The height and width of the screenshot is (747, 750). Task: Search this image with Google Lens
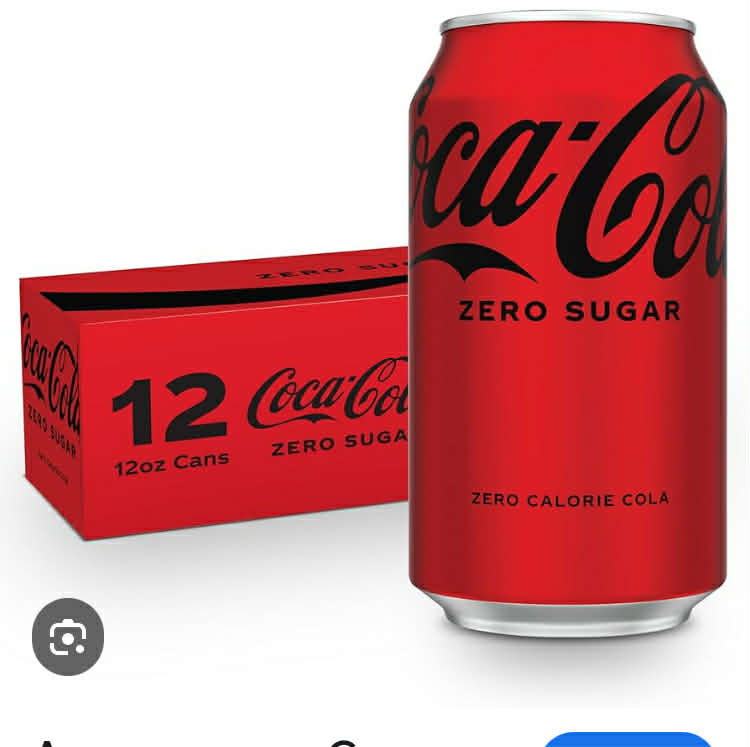click(x=68, y=637)
